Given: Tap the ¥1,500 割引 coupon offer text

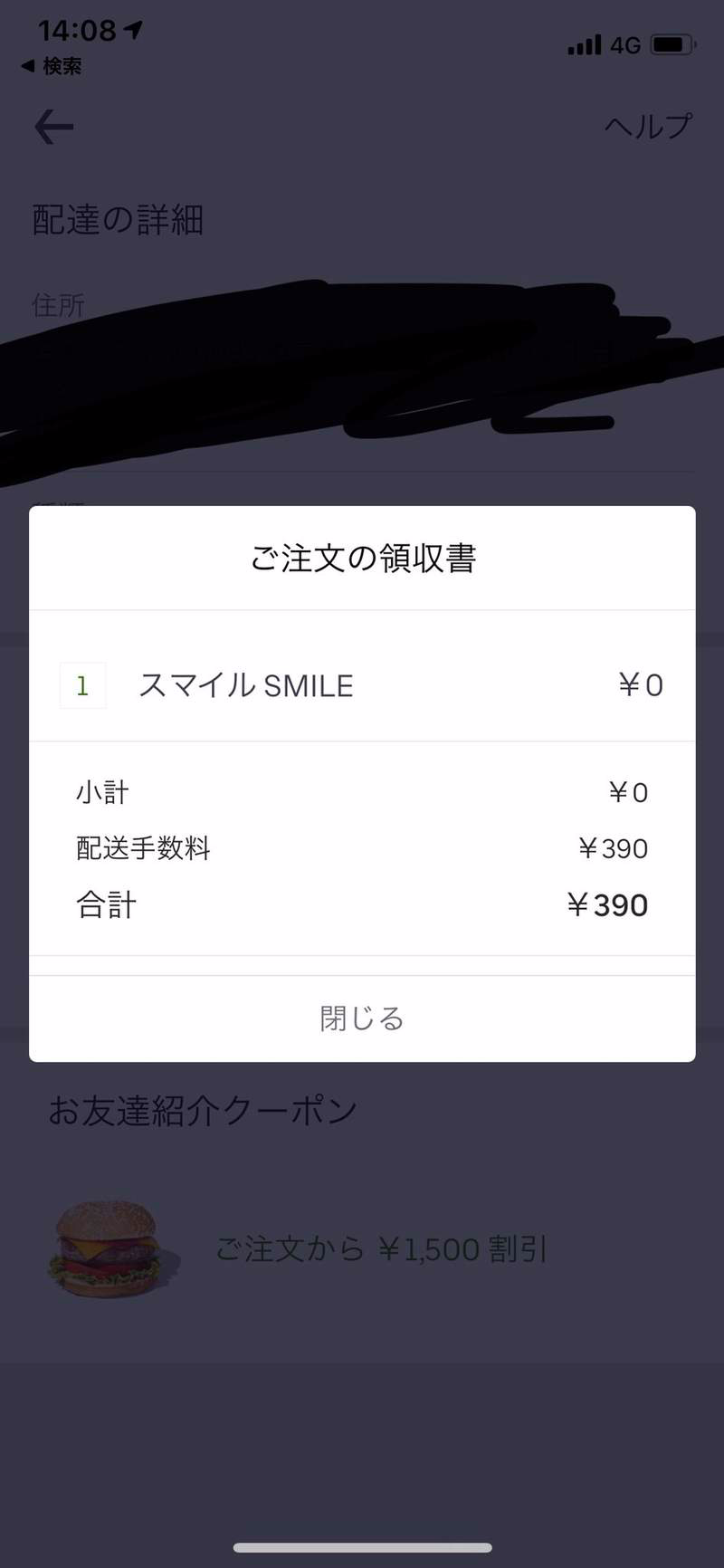Looking at the screenshot, I should [x=380, y=1249].
